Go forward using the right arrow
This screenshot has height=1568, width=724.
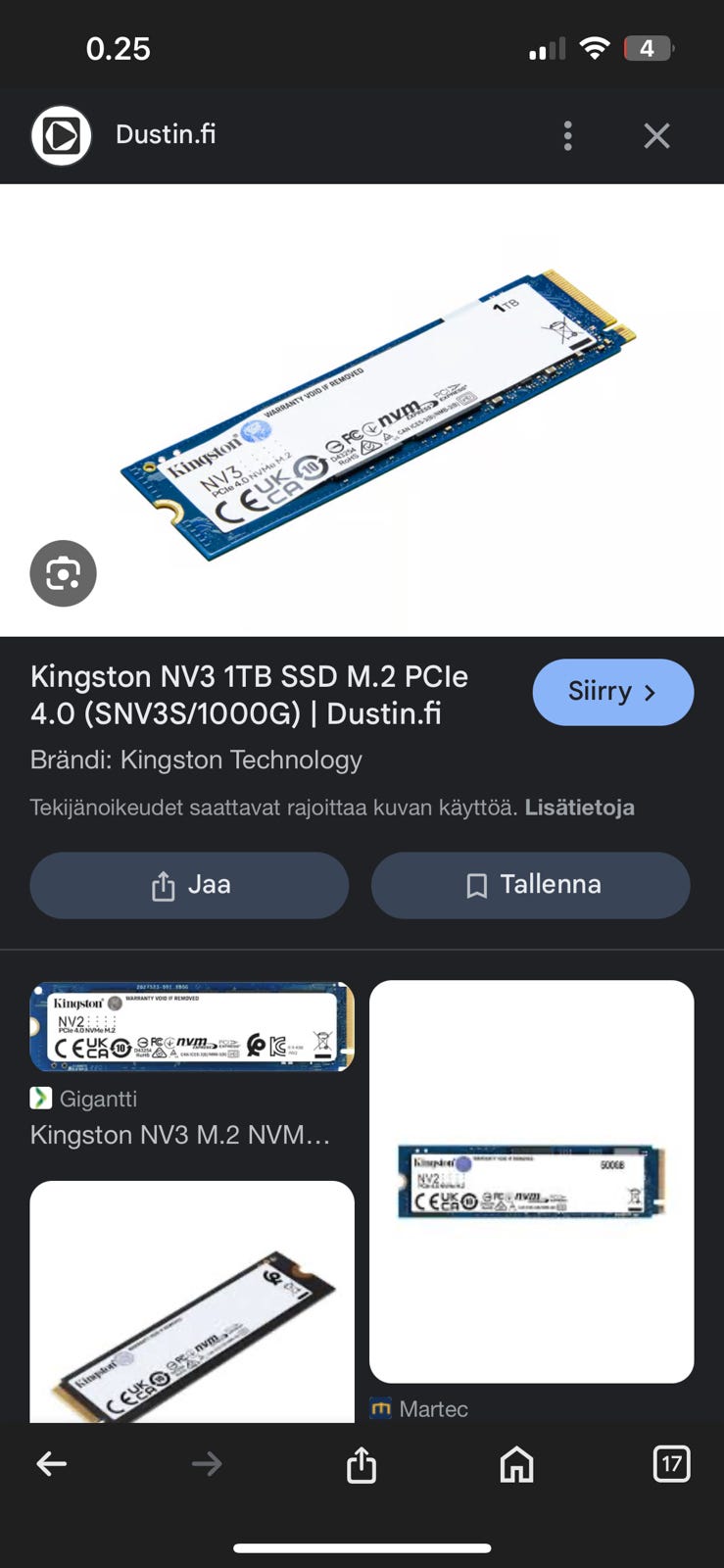pos(207,1464)
